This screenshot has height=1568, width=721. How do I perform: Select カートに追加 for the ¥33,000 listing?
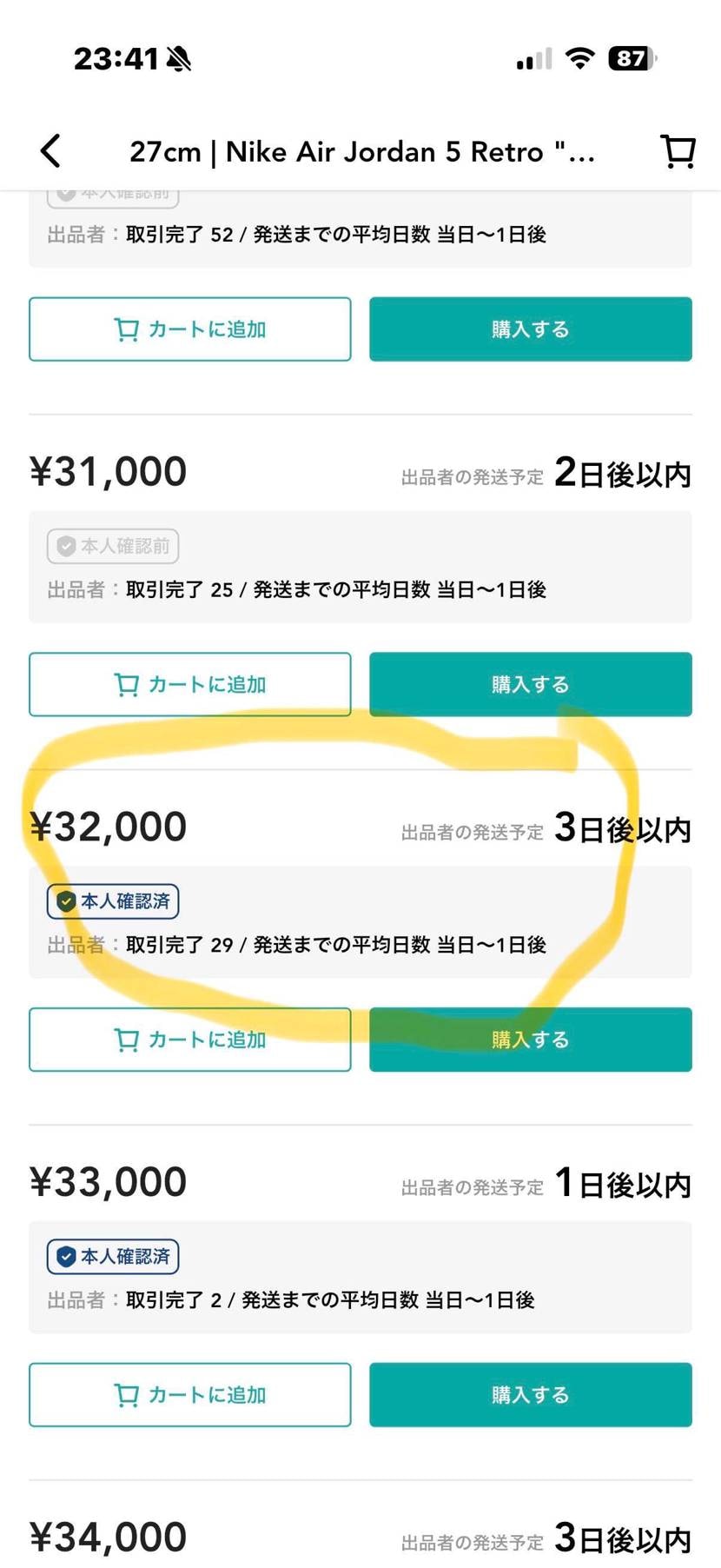tap(189, 1395)
